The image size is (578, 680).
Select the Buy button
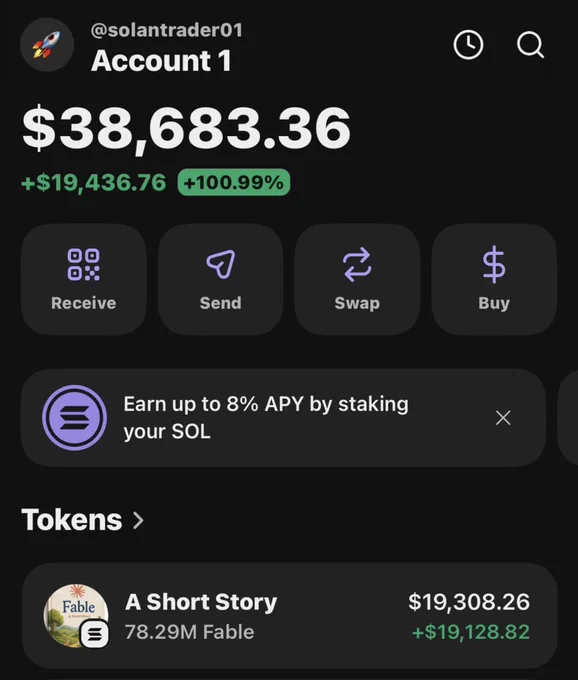[x=494, y=279]
